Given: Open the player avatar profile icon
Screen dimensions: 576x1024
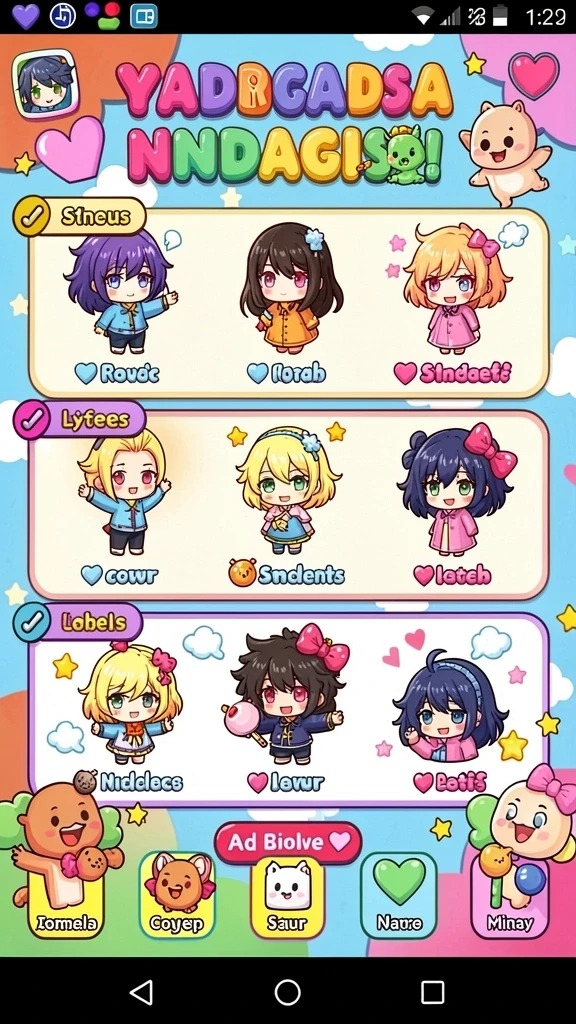Looking at the screenshot, I should point(44,85).
